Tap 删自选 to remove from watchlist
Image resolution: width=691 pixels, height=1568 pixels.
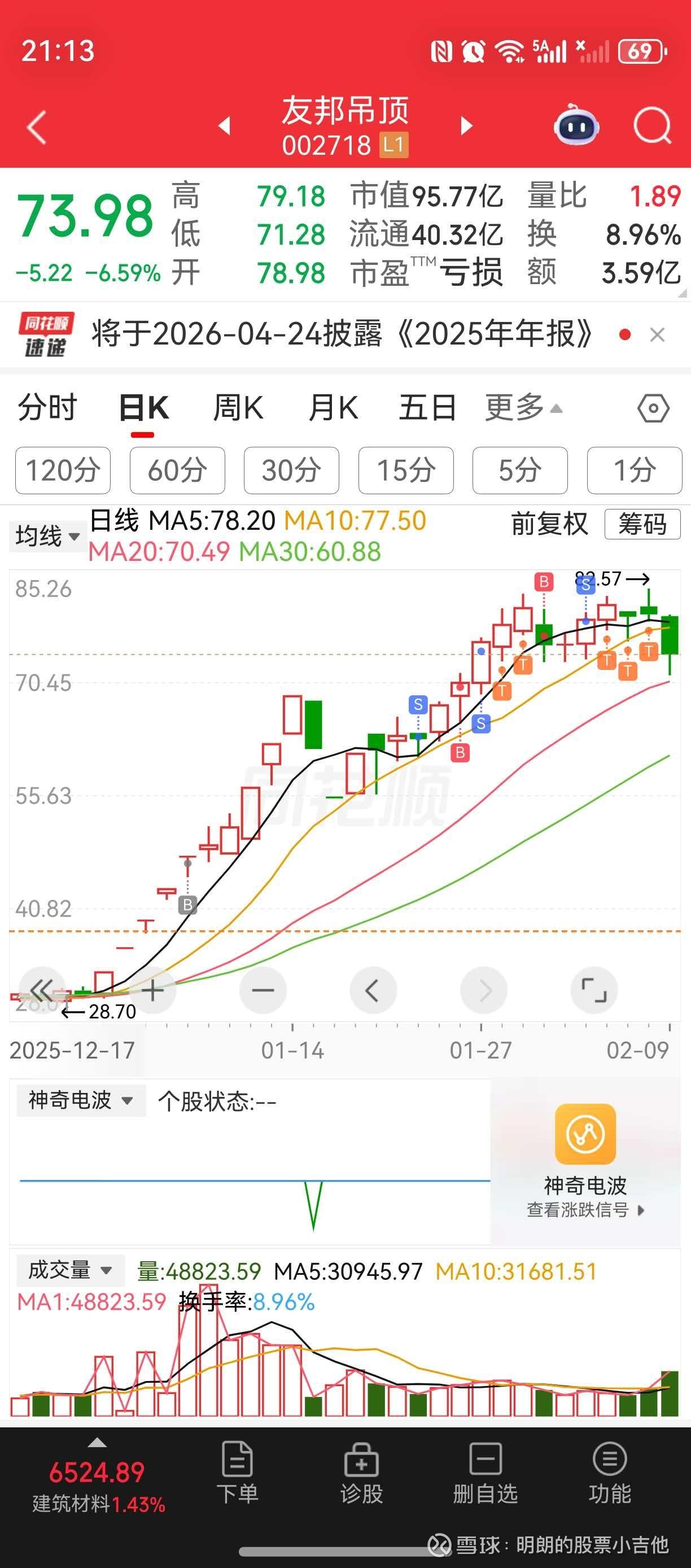pos(485,1473)
